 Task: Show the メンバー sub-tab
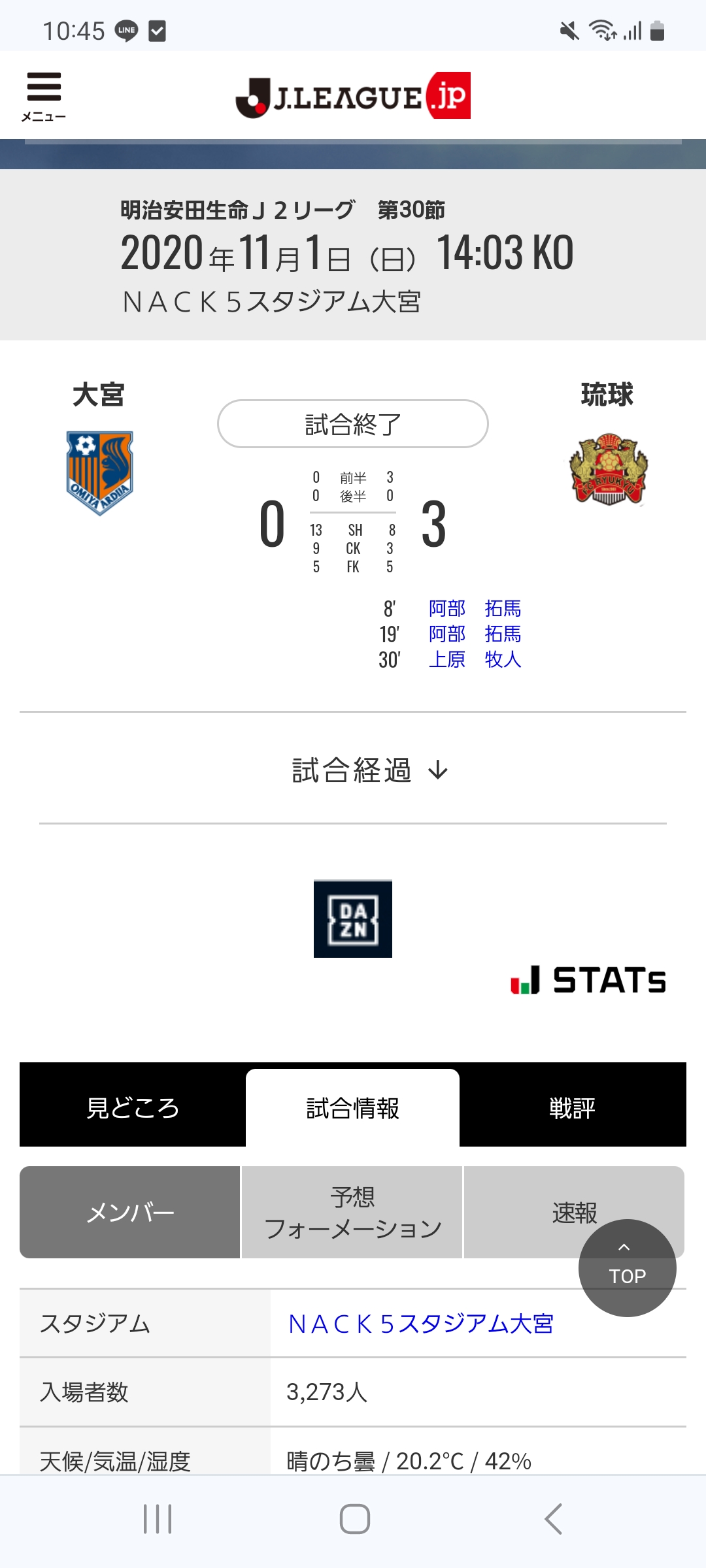click(130, 1213)
